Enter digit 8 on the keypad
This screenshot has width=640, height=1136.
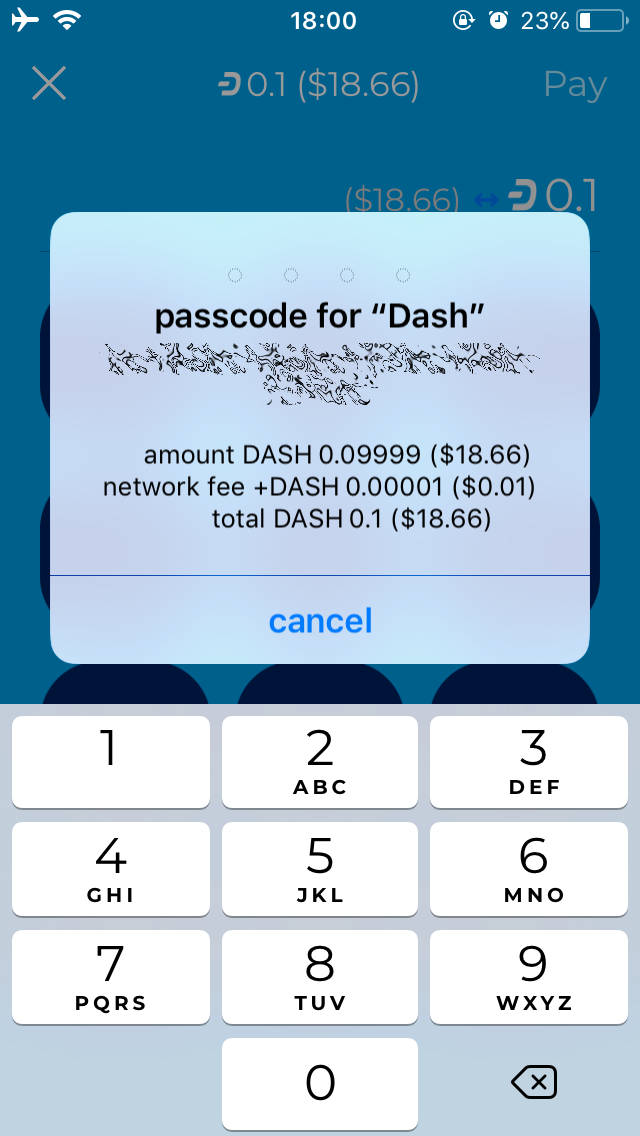coord(320,976)
